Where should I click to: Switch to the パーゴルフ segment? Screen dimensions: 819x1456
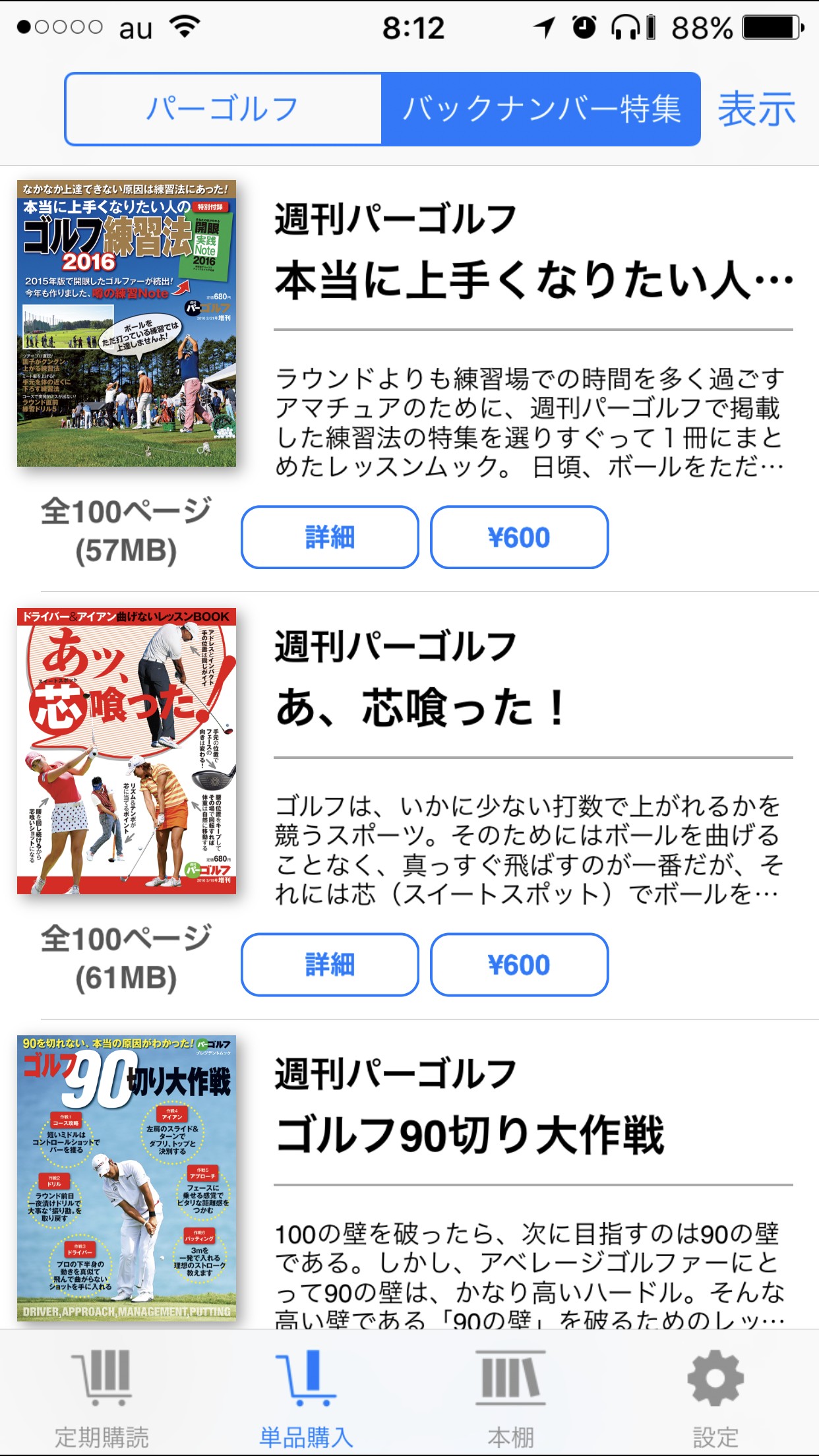tap(223, 109)
